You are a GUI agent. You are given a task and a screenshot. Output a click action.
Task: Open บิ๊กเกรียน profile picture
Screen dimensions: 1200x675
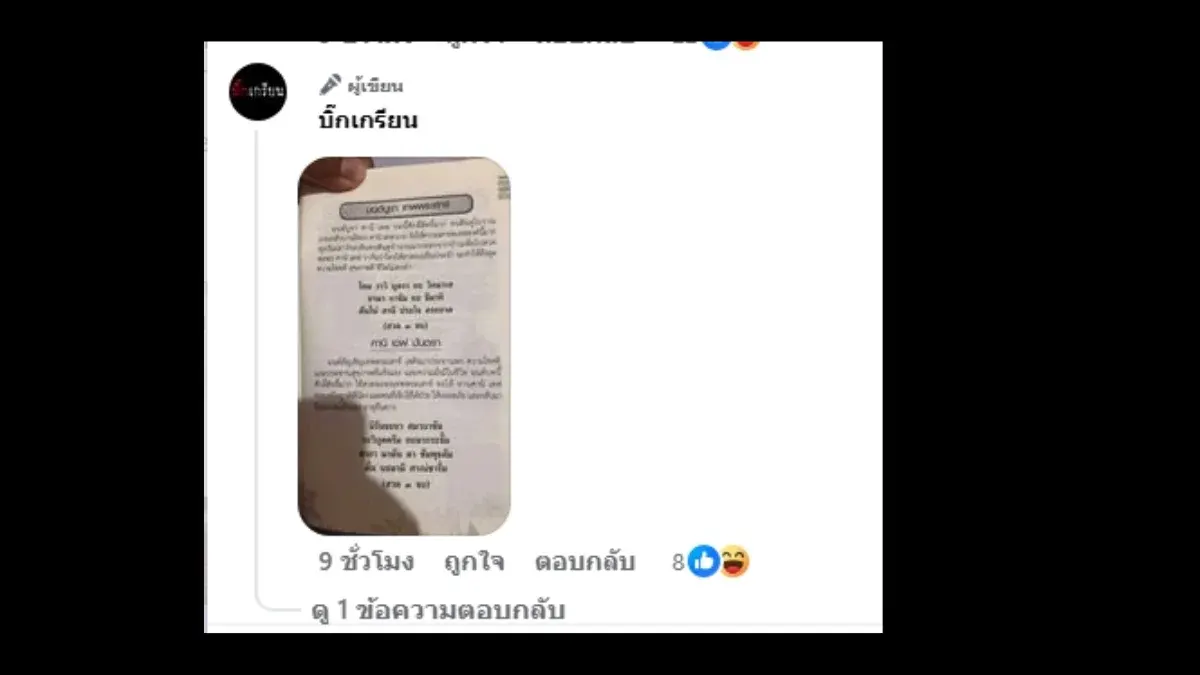point(258,92)
